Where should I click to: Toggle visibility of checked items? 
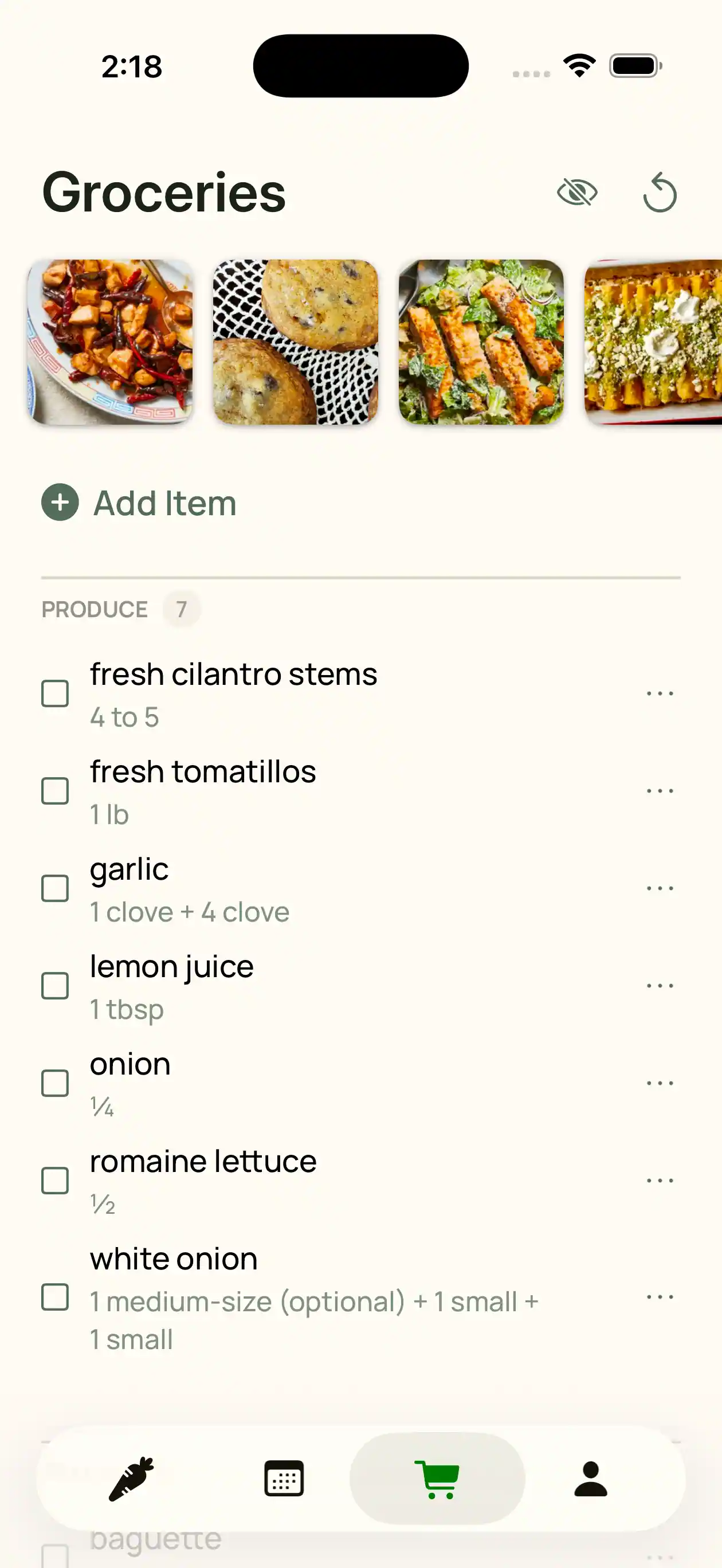(x=576, y=194)
